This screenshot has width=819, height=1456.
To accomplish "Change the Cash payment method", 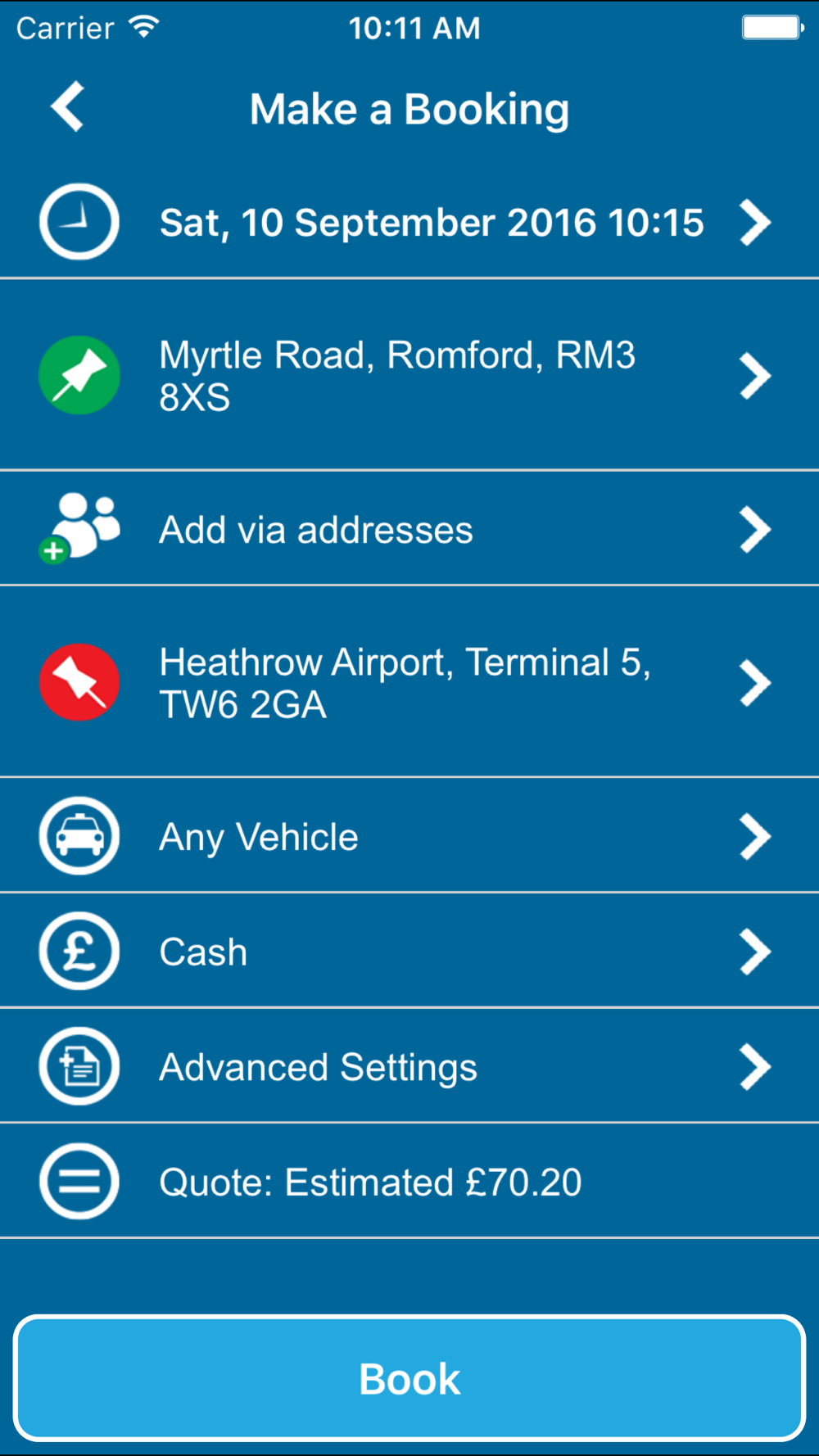I will (409, 951).
